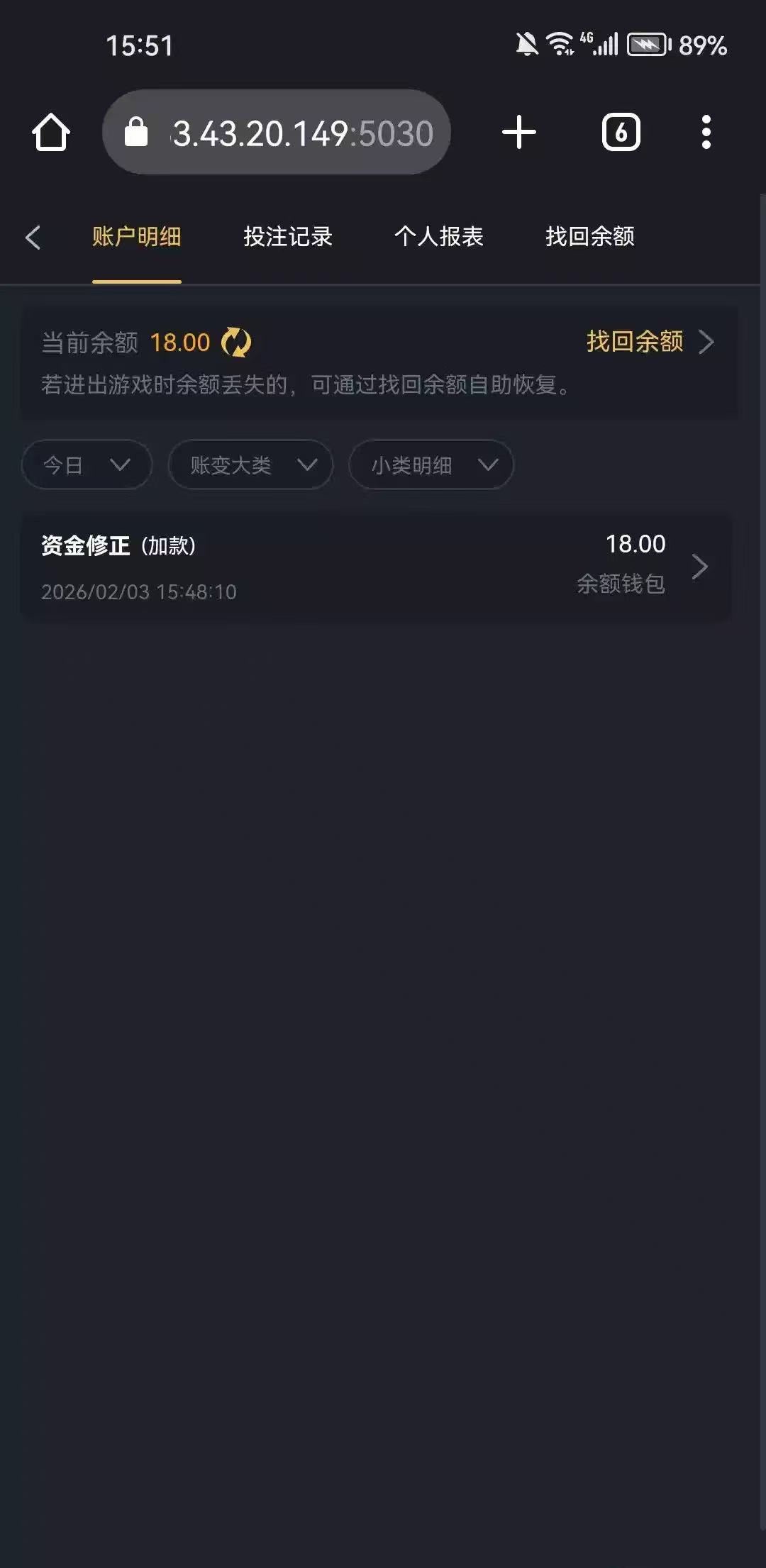Open a new browser tab
The image size is (766, 1568).
pos(519,133)
